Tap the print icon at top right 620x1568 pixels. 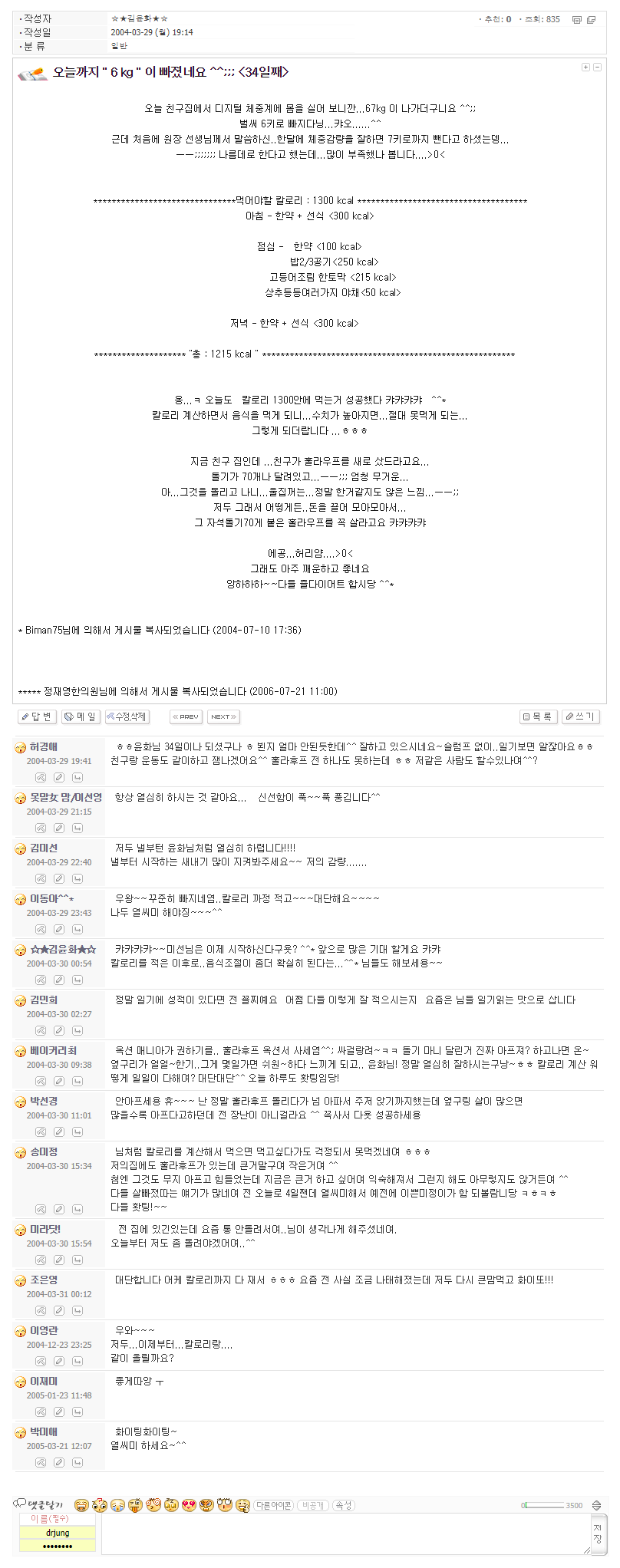click(x=577, y=20)
